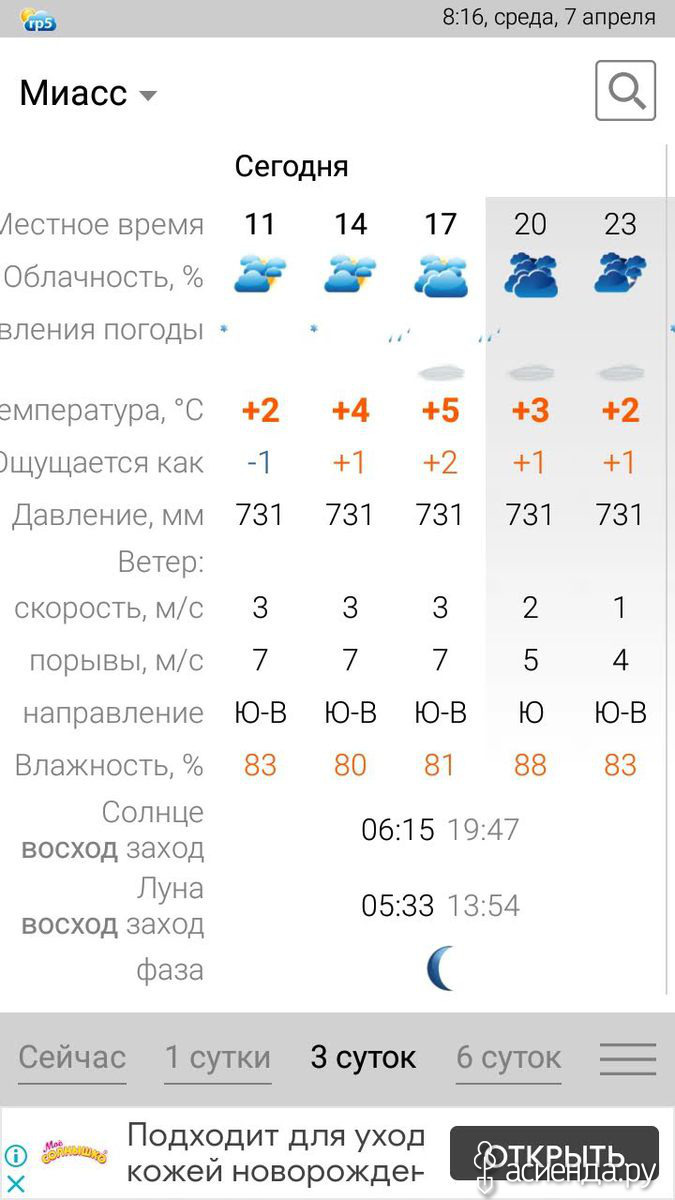Screen dimensions: 675x1200
Task: Switch to the Сейчас tab
Action: pos(72,1058)
